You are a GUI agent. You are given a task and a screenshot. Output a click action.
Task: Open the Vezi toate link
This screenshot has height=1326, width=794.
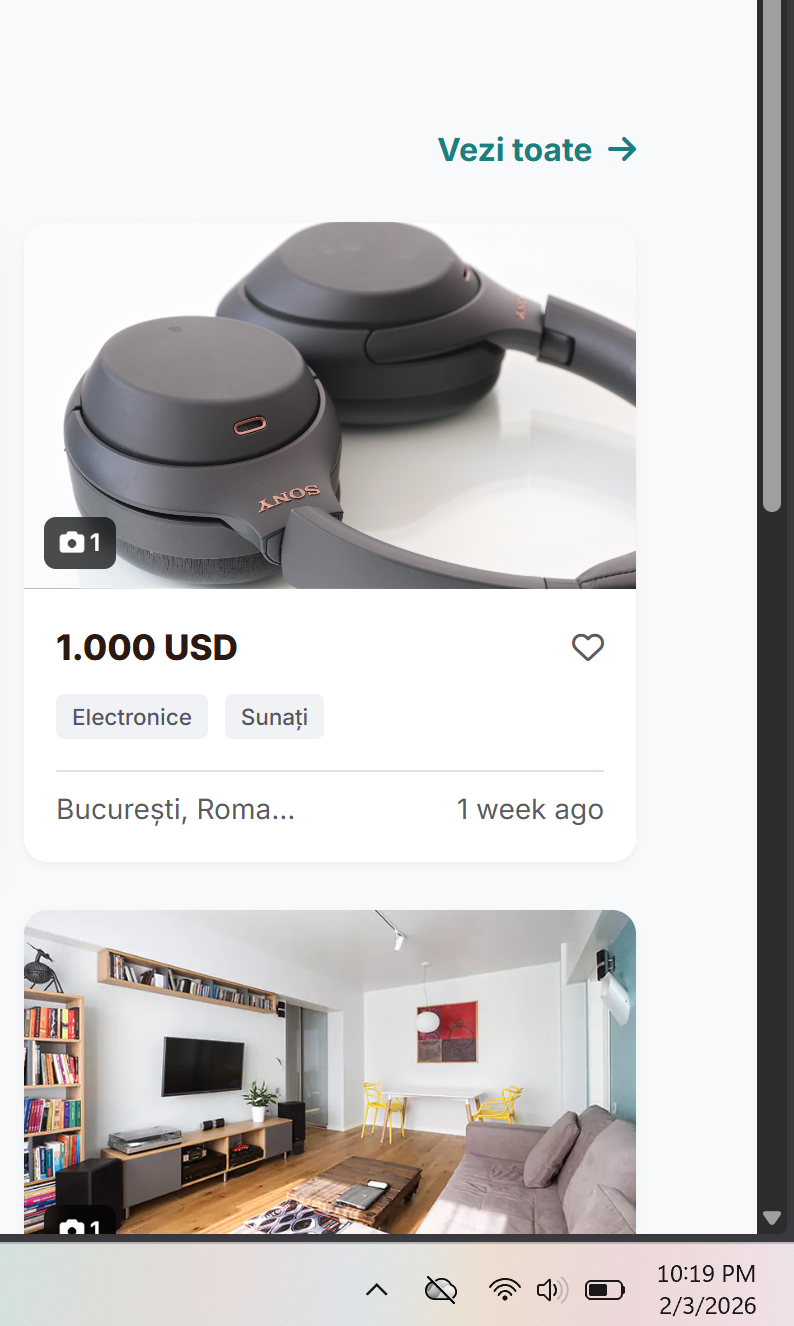[537, 150]
